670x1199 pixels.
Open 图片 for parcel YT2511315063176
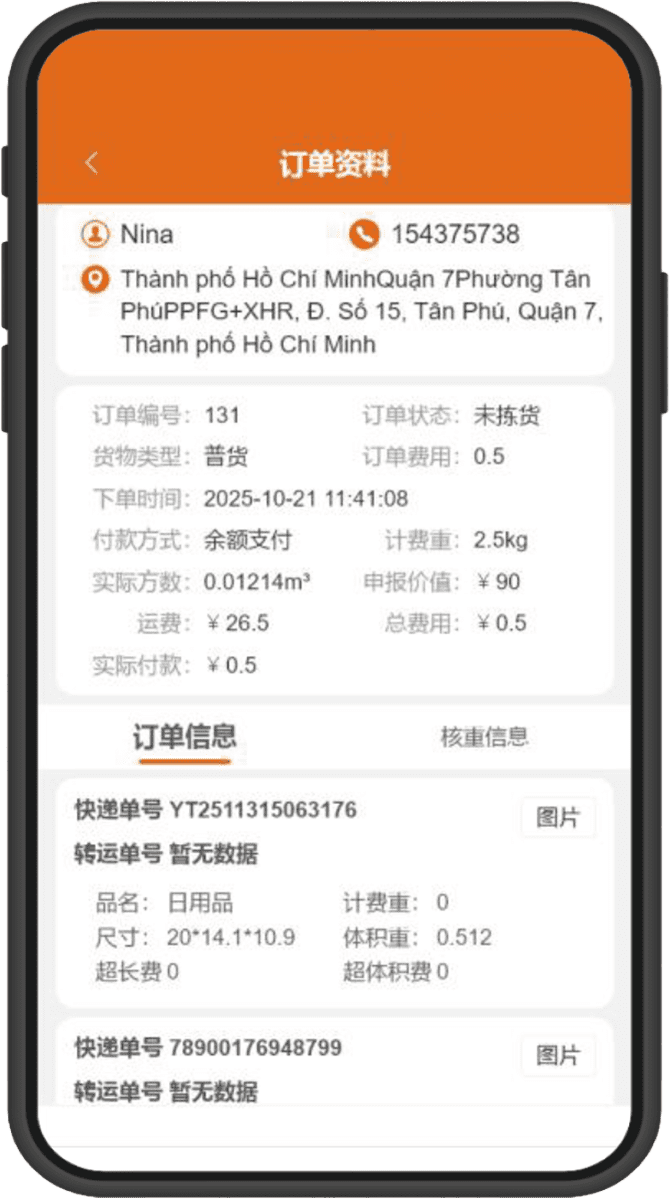pos(557,817)
